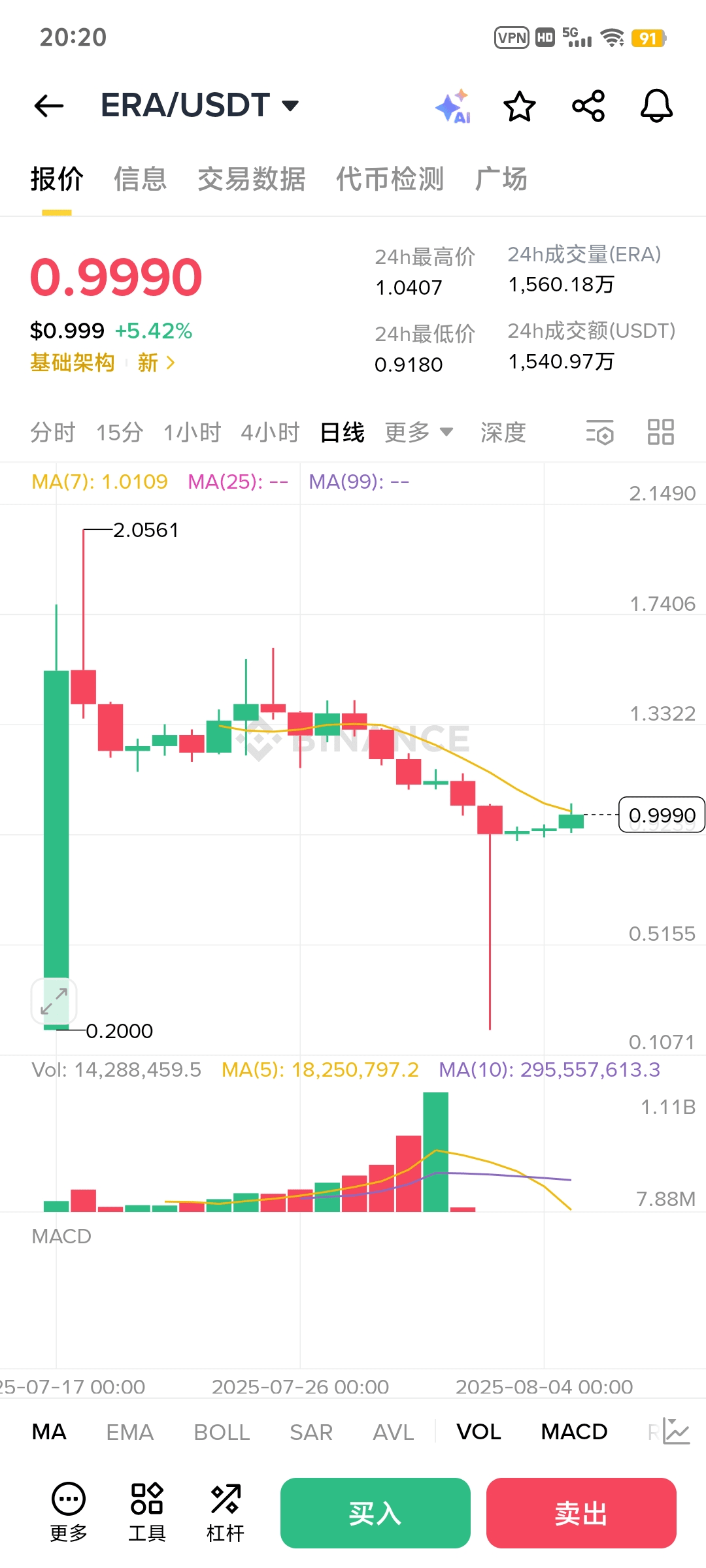Tap the green 买入 button
706x1568 pixels.
[375, 1513]
